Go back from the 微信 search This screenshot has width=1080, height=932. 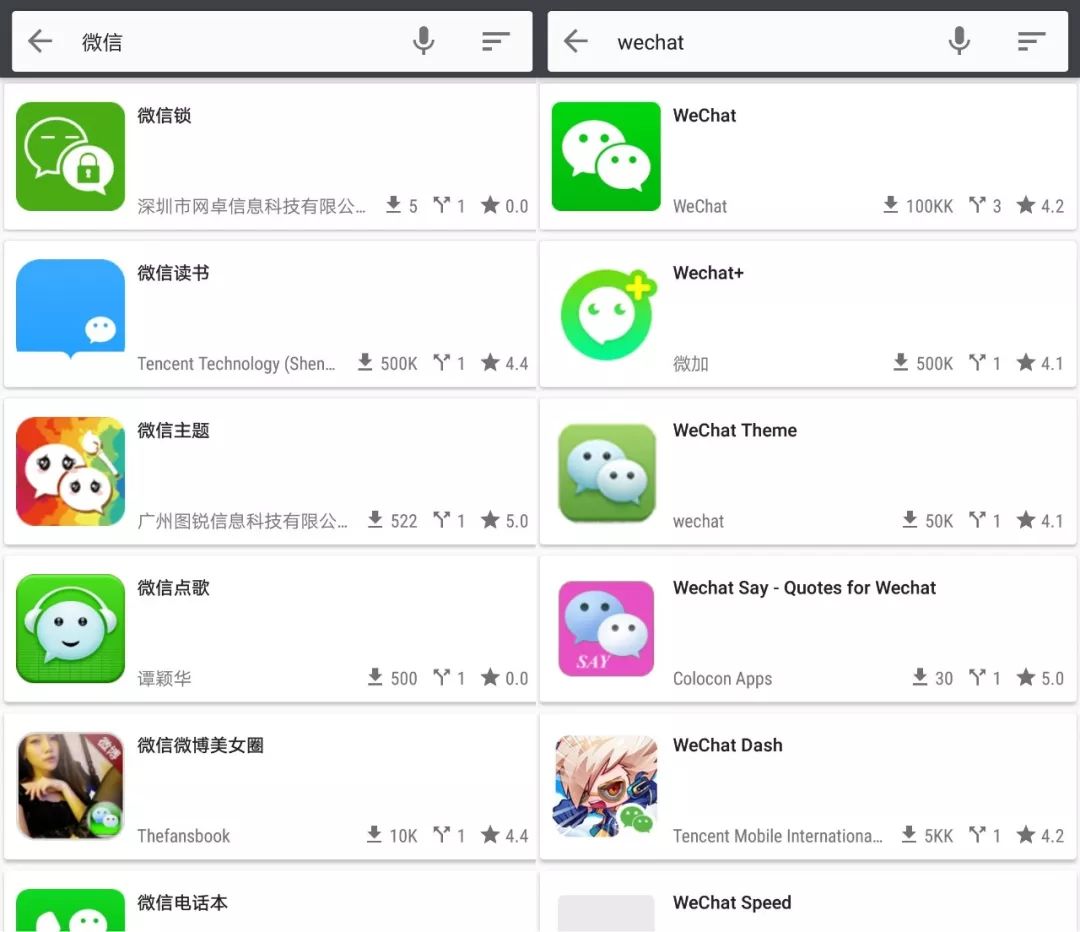coord(40,41)
